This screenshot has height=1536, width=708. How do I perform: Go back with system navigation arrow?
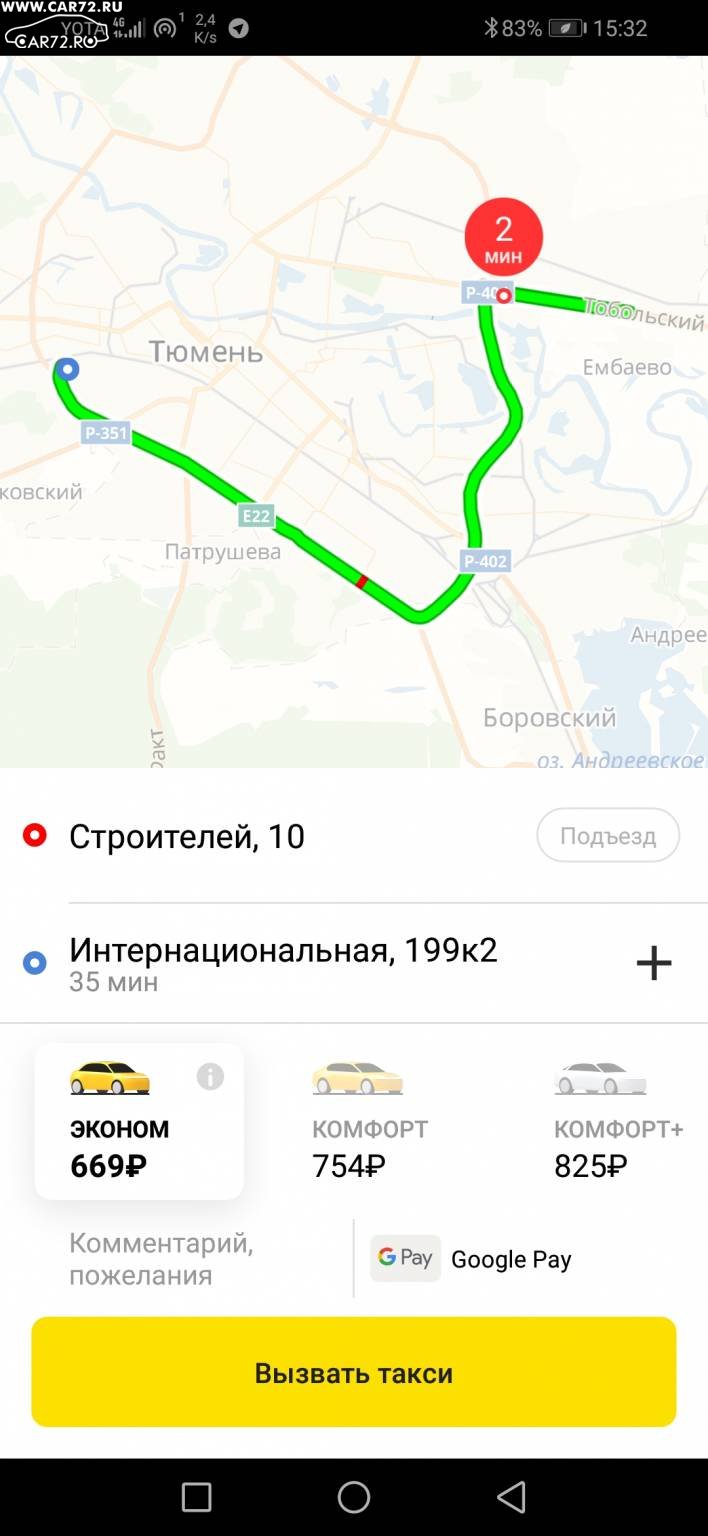(x=511, y=1497)
